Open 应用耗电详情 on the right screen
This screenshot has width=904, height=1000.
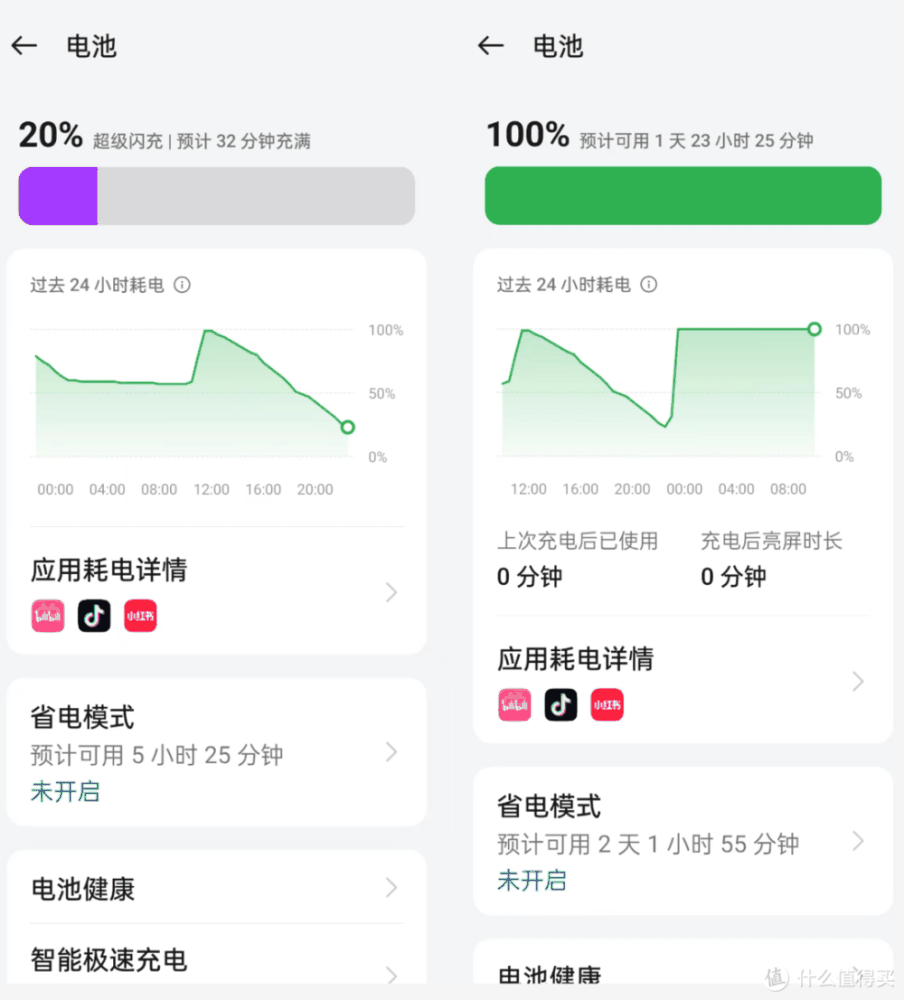click(576, 659)
